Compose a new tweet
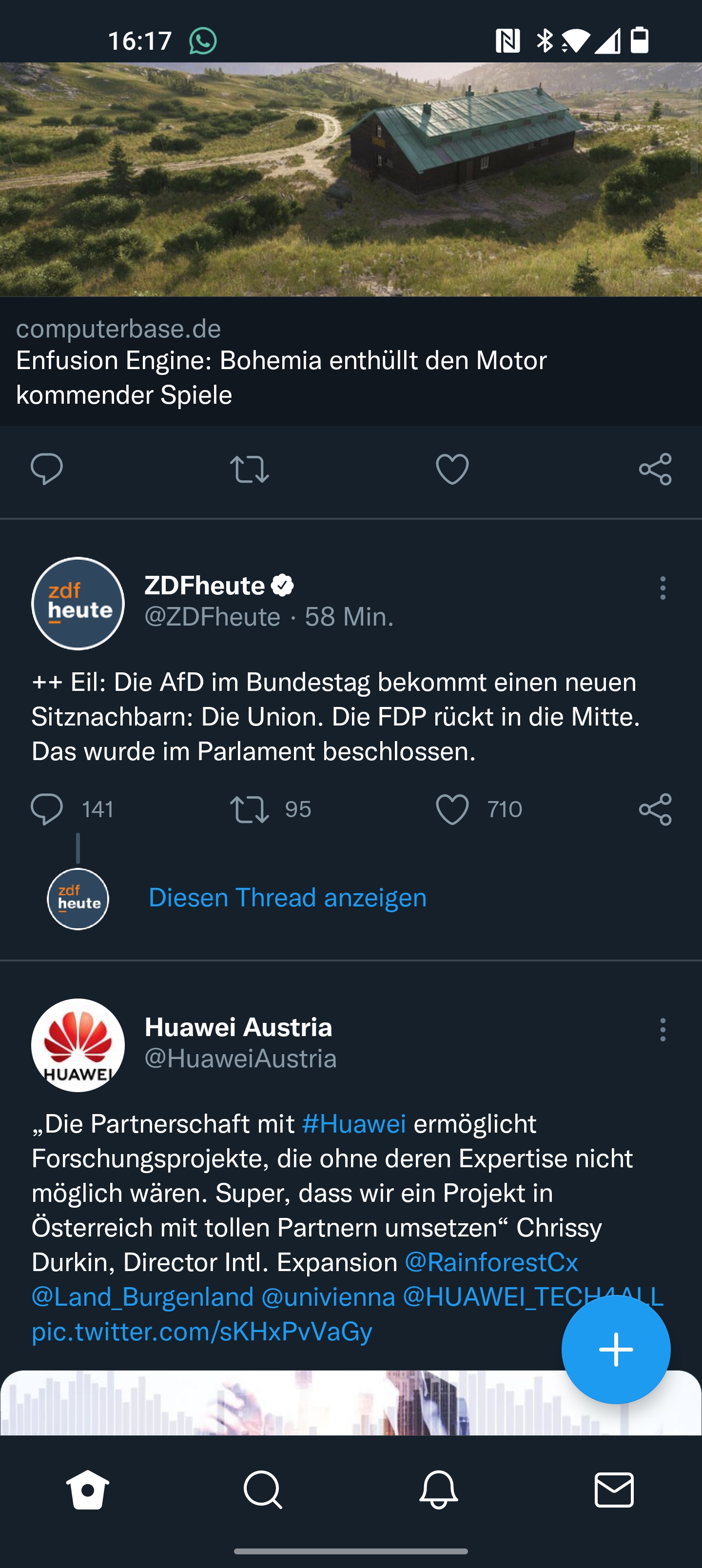The image size is (702, 1568). tap(616, 1350)
